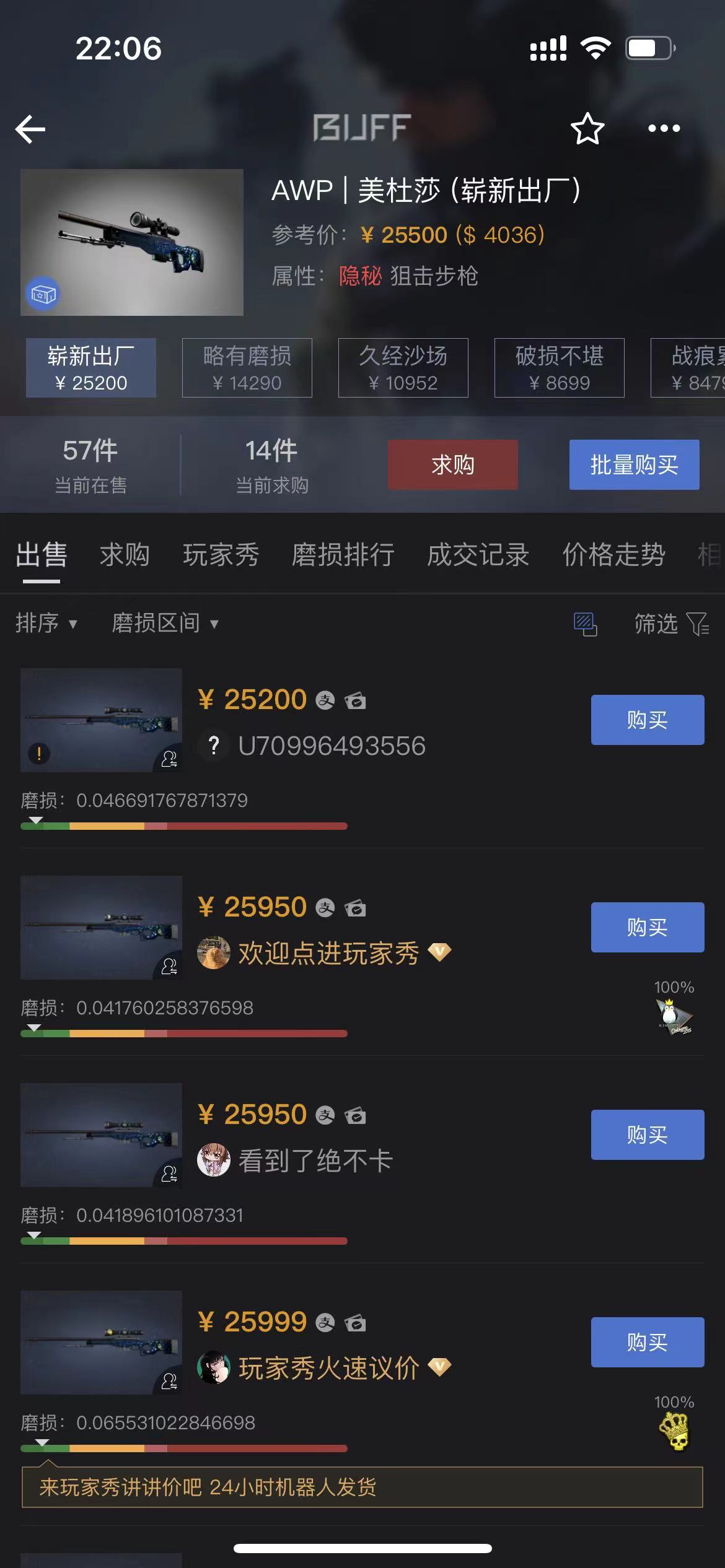Switch to the 求购 tab
725x1568 pixels.
click(x=125, y=554)
